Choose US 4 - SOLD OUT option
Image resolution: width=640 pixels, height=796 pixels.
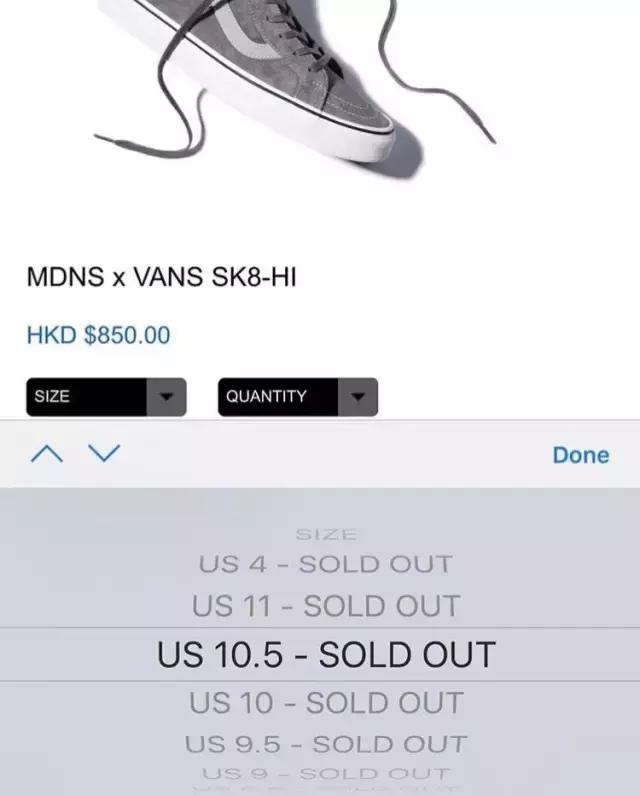326,564
